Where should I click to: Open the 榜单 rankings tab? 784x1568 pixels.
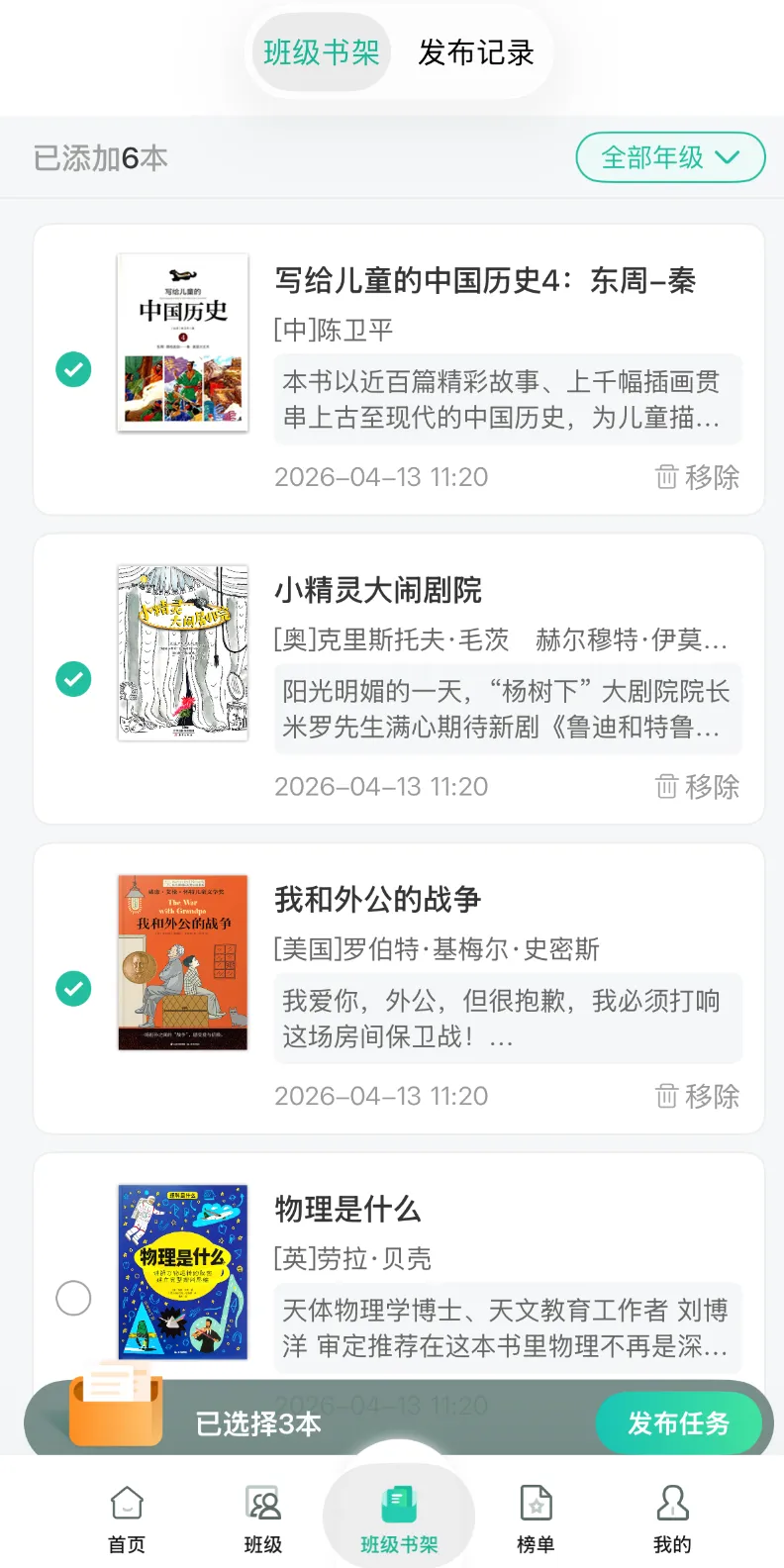536,1519
